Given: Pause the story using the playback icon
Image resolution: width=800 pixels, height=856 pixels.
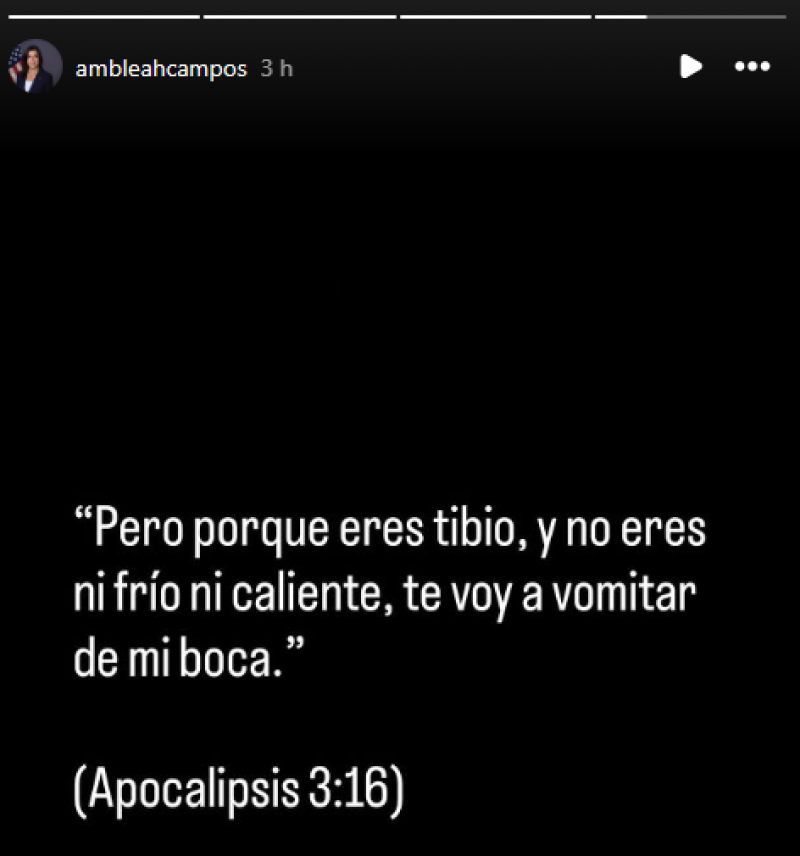Looking at the screenshot, I should pos(690,66).
